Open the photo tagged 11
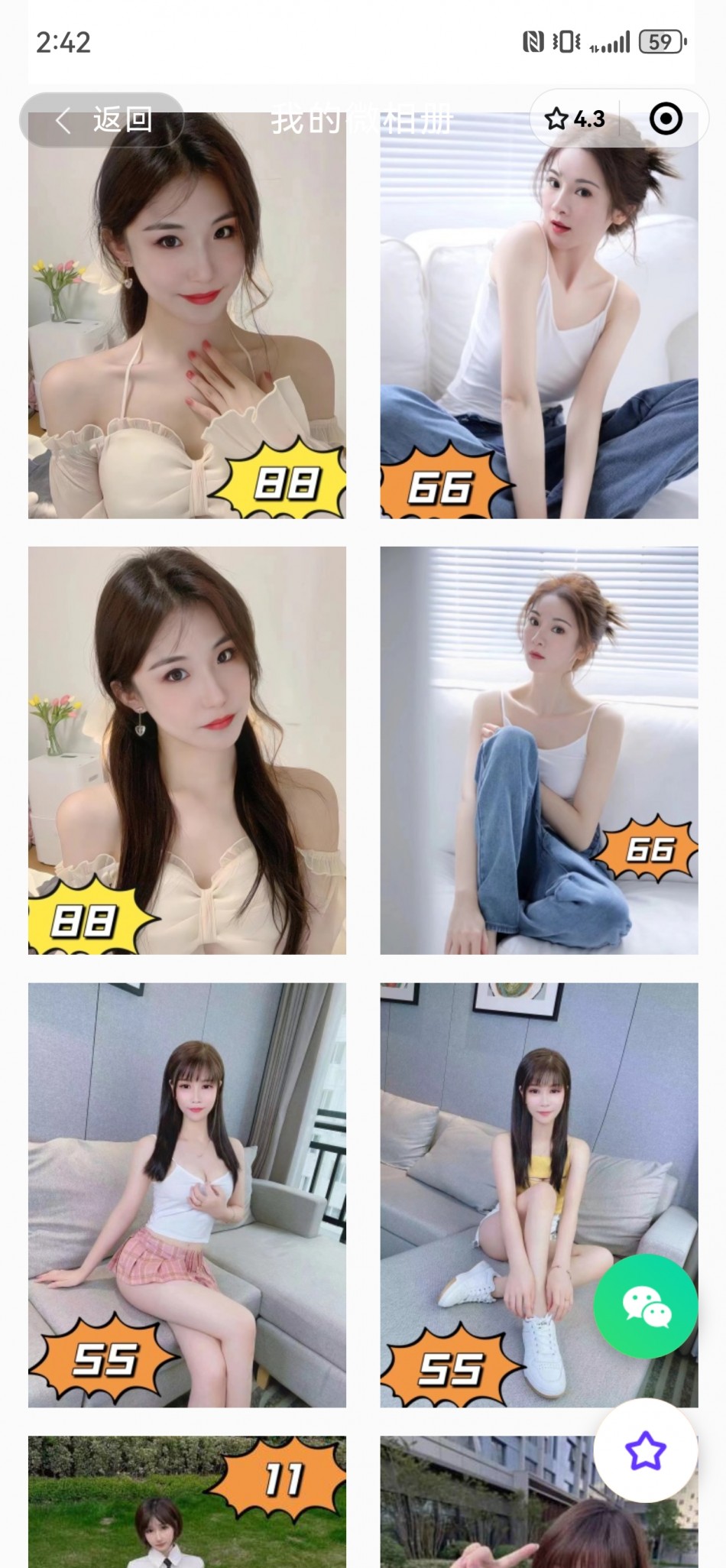Image resolution: width=726 pixels, height=1568 pixels. pos(186,1502)
